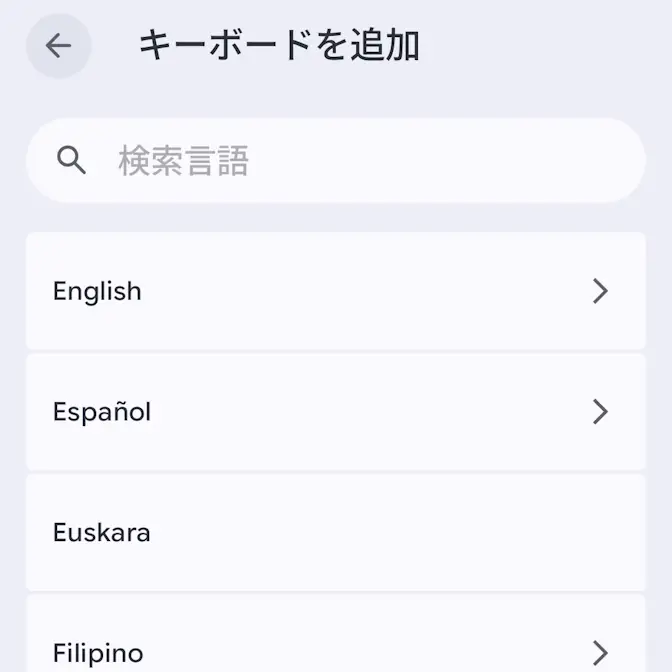
Task: Select the Euskara keyboard
Action: click(x=336, y=532)
